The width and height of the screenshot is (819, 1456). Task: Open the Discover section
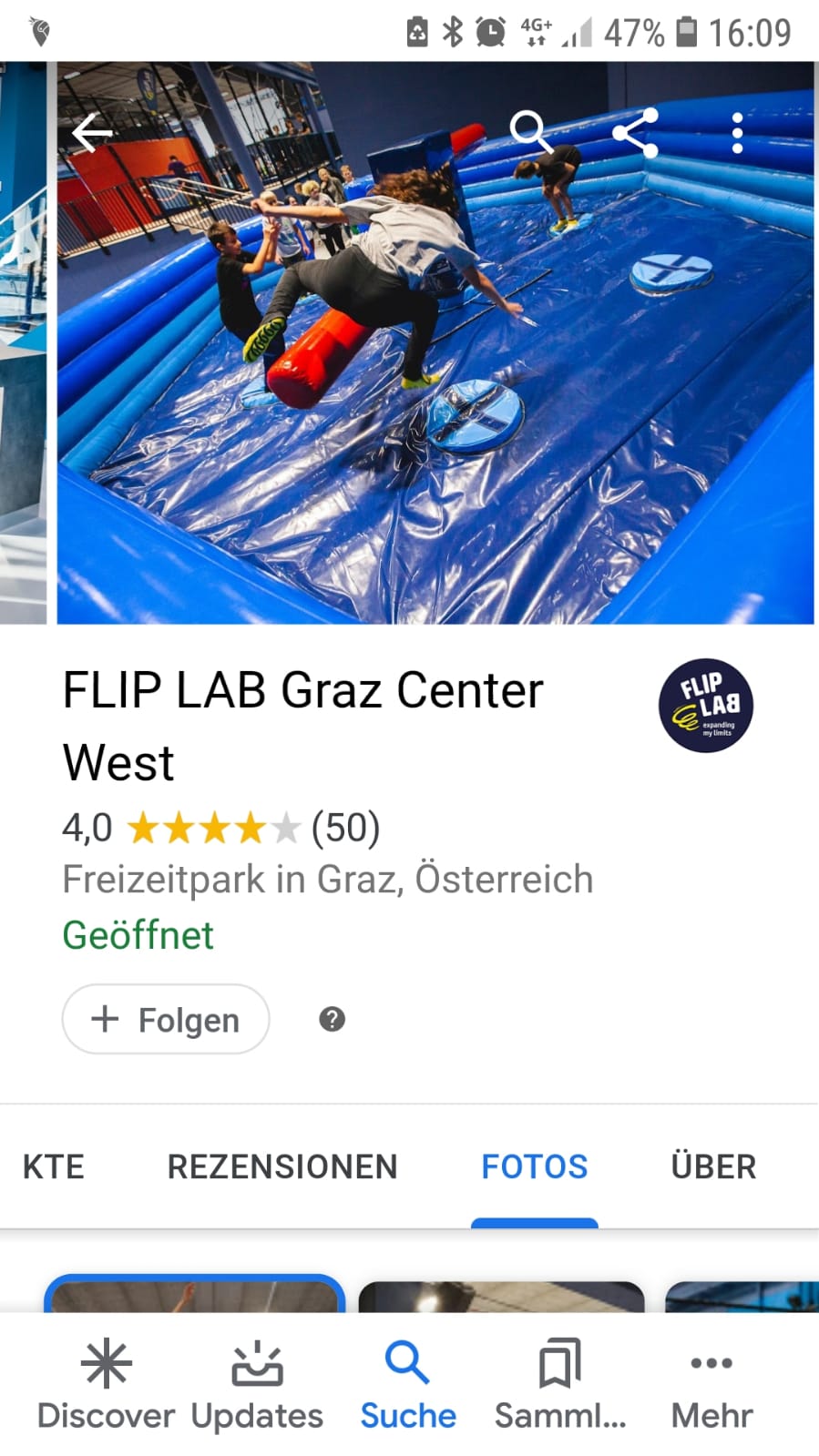[106, 1386]
